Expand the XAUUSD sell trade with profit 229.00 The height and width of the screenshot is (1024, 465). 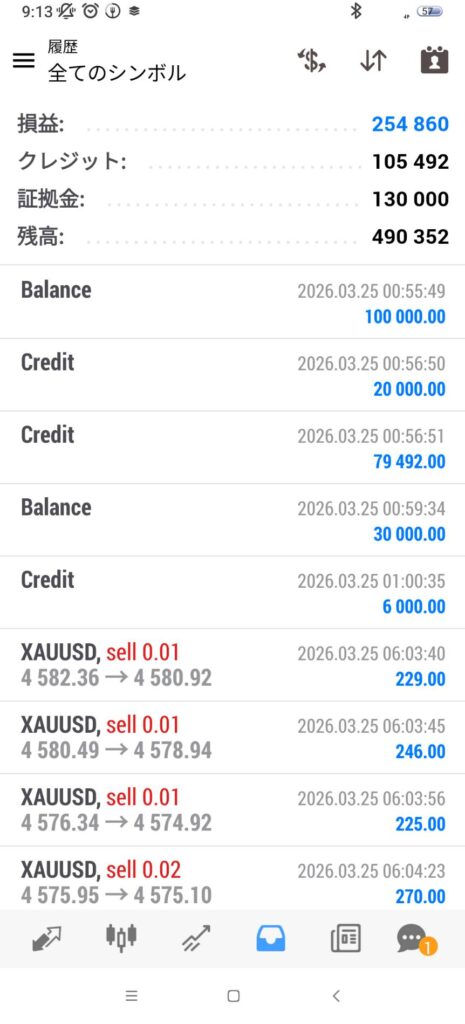pos(232,665)
